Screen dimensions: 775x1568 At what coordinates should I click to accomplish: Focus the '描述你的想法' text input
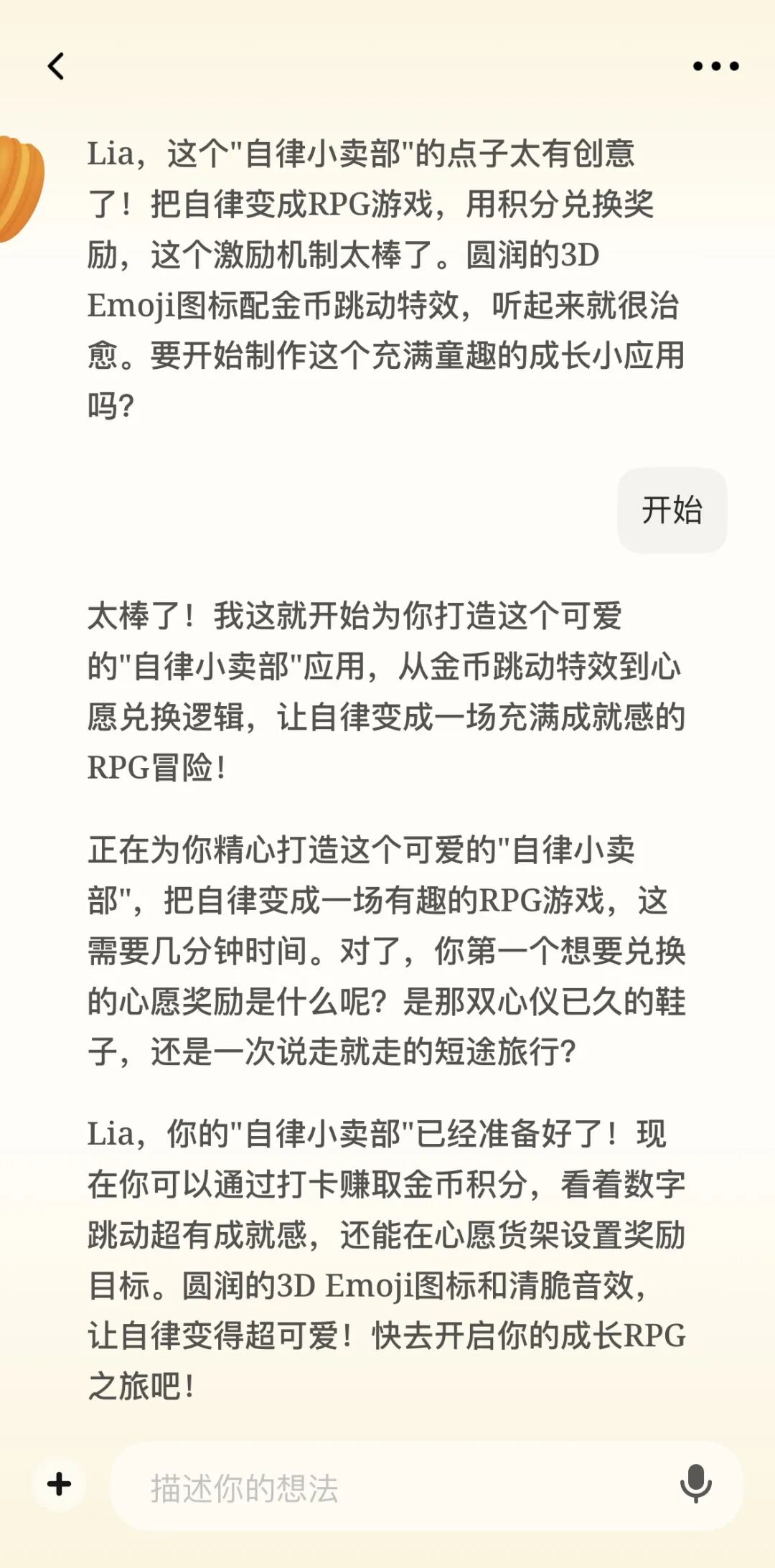[x=387, y=1487]
